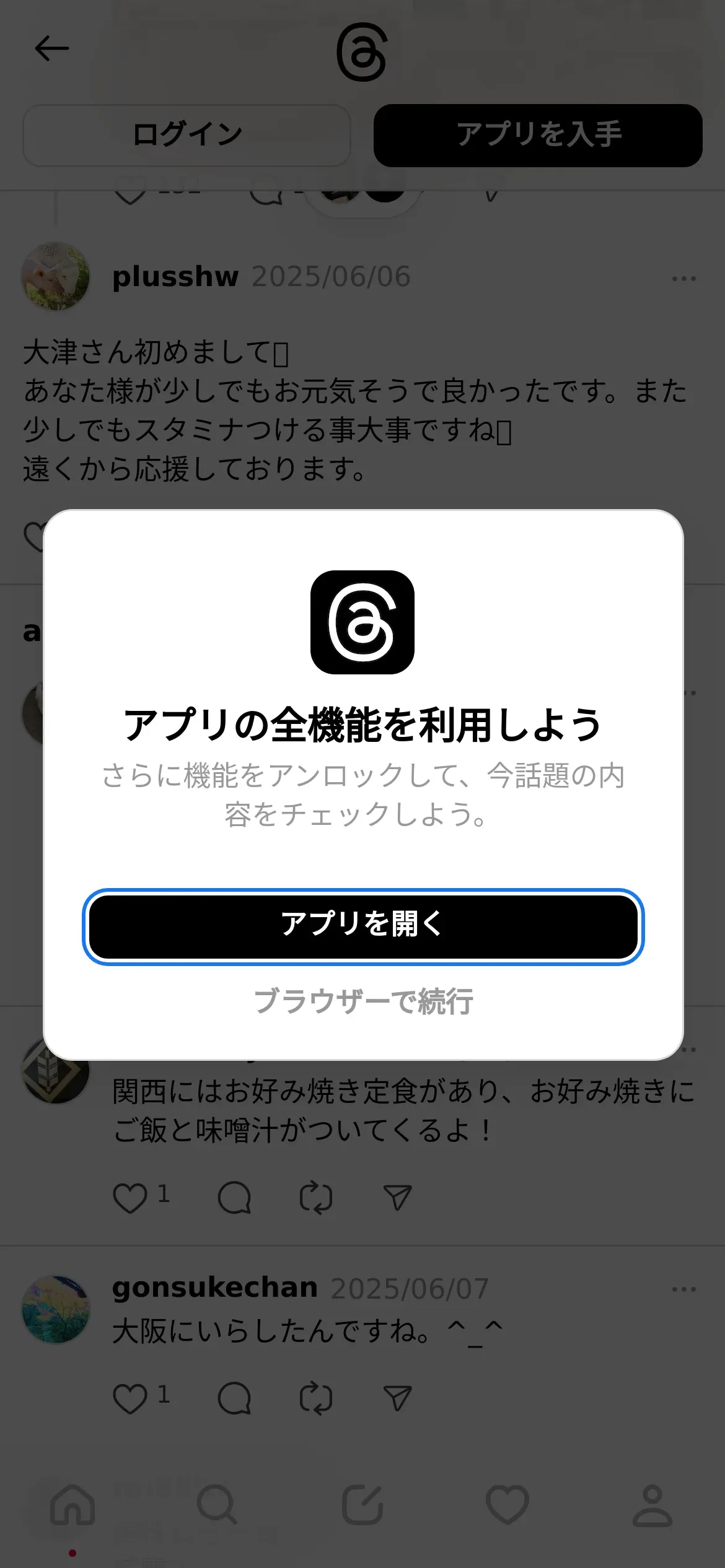Go back with the top-left arrow

[x=52, y=49]
